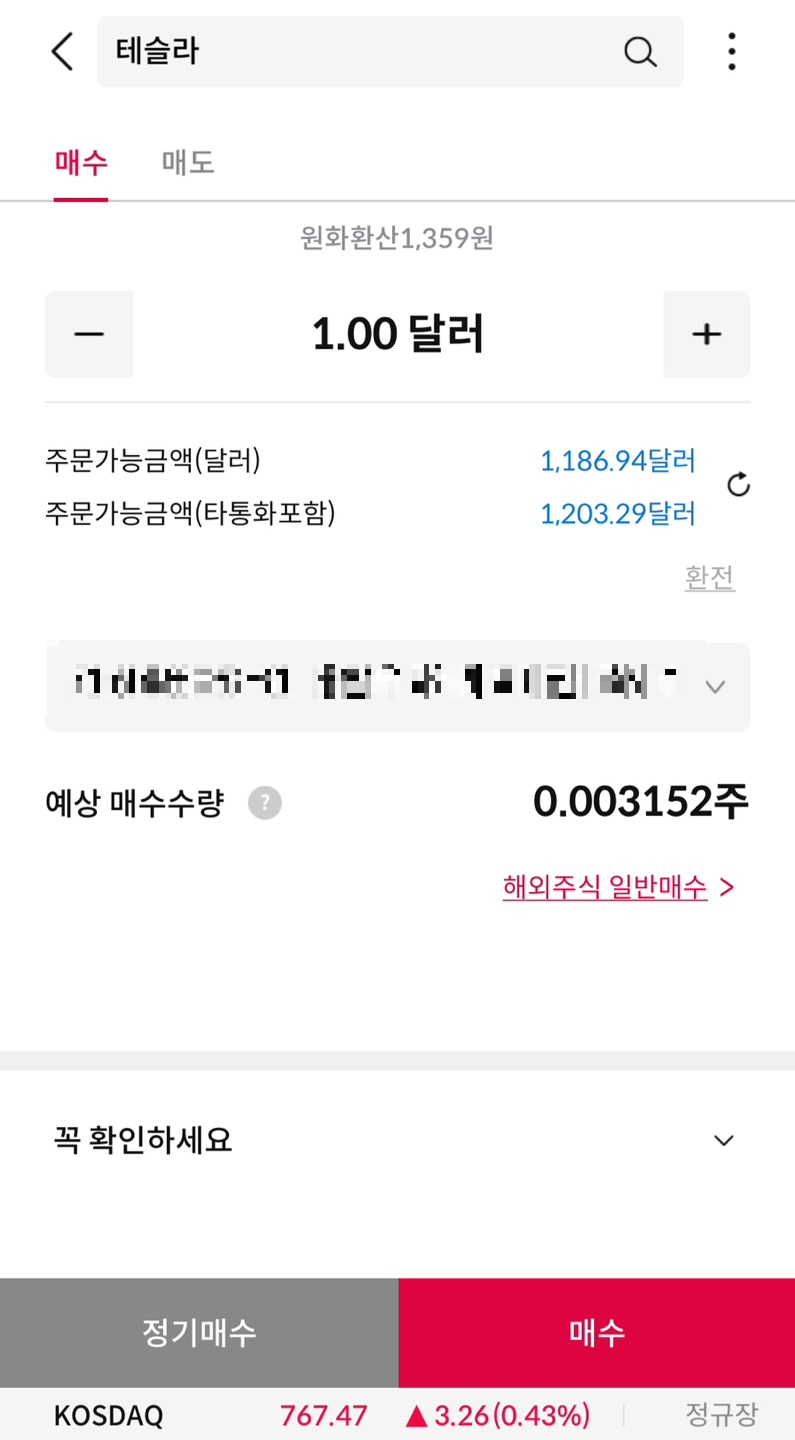Open the three-dot overflow menu
Image resolution: width=795 pixels, height=1440 pixels.
732,51
